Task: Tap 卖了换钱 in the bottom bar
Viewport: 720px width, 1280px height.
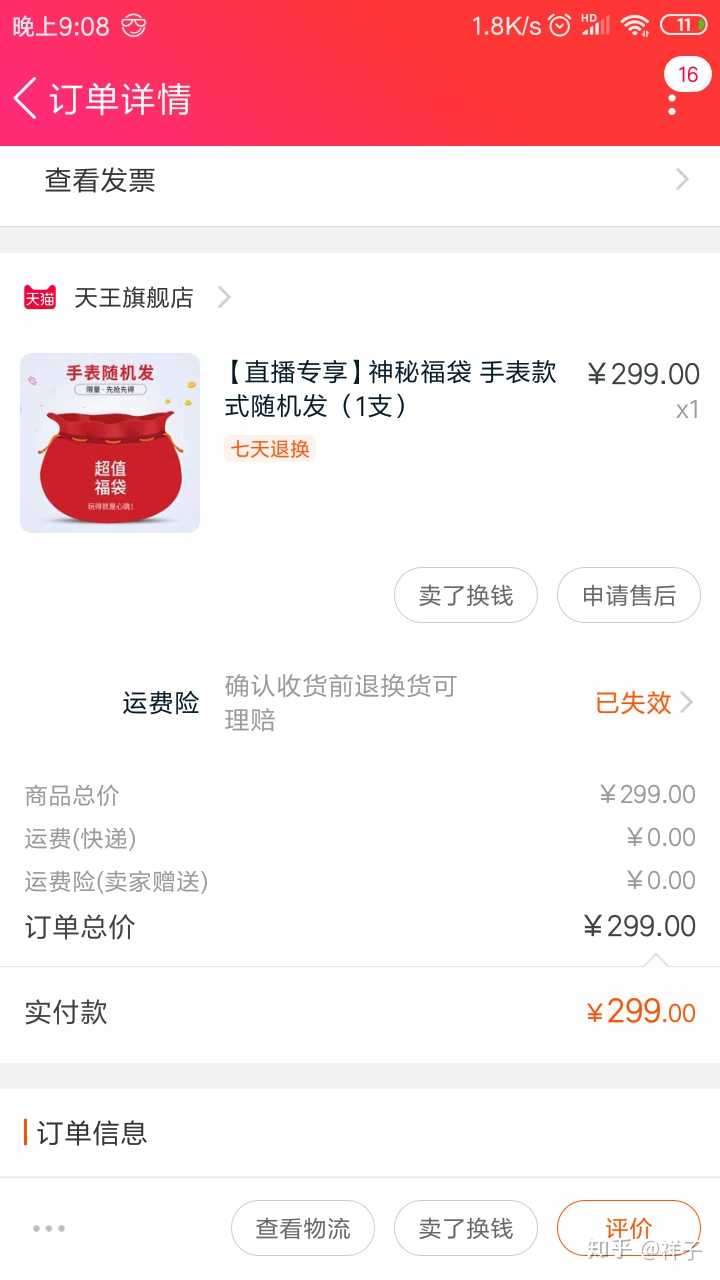Action: pos(465,1228)
